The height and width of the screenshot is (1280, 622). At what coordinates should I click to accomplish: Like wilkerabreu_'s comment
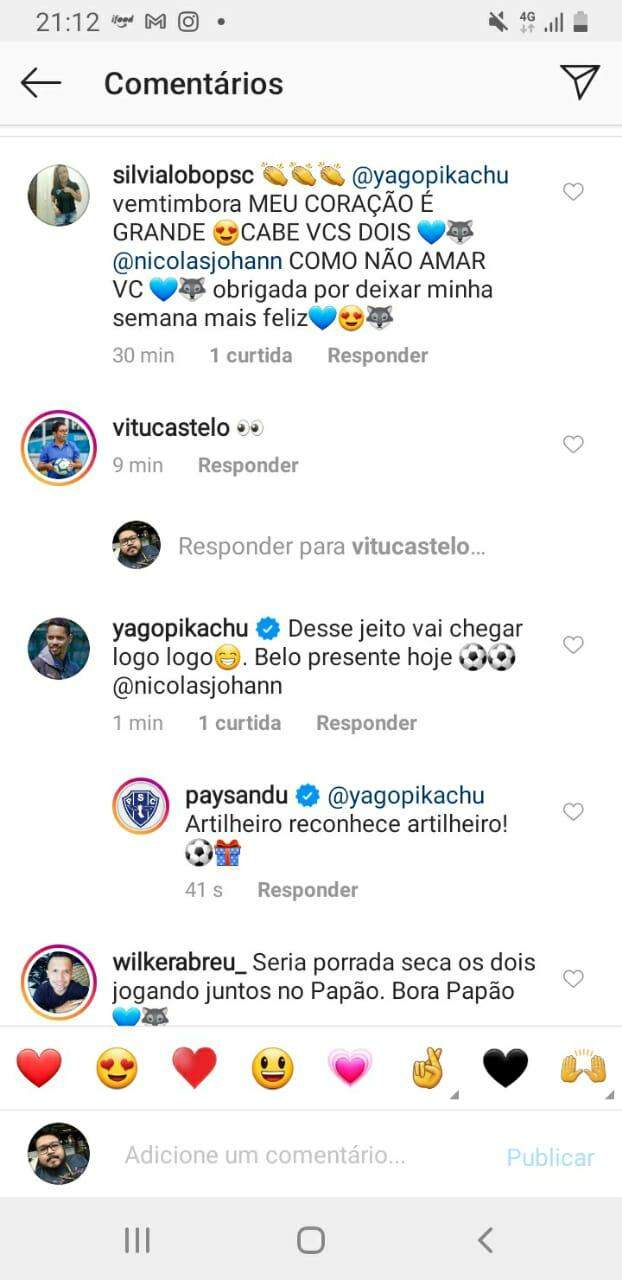(573, 979)
